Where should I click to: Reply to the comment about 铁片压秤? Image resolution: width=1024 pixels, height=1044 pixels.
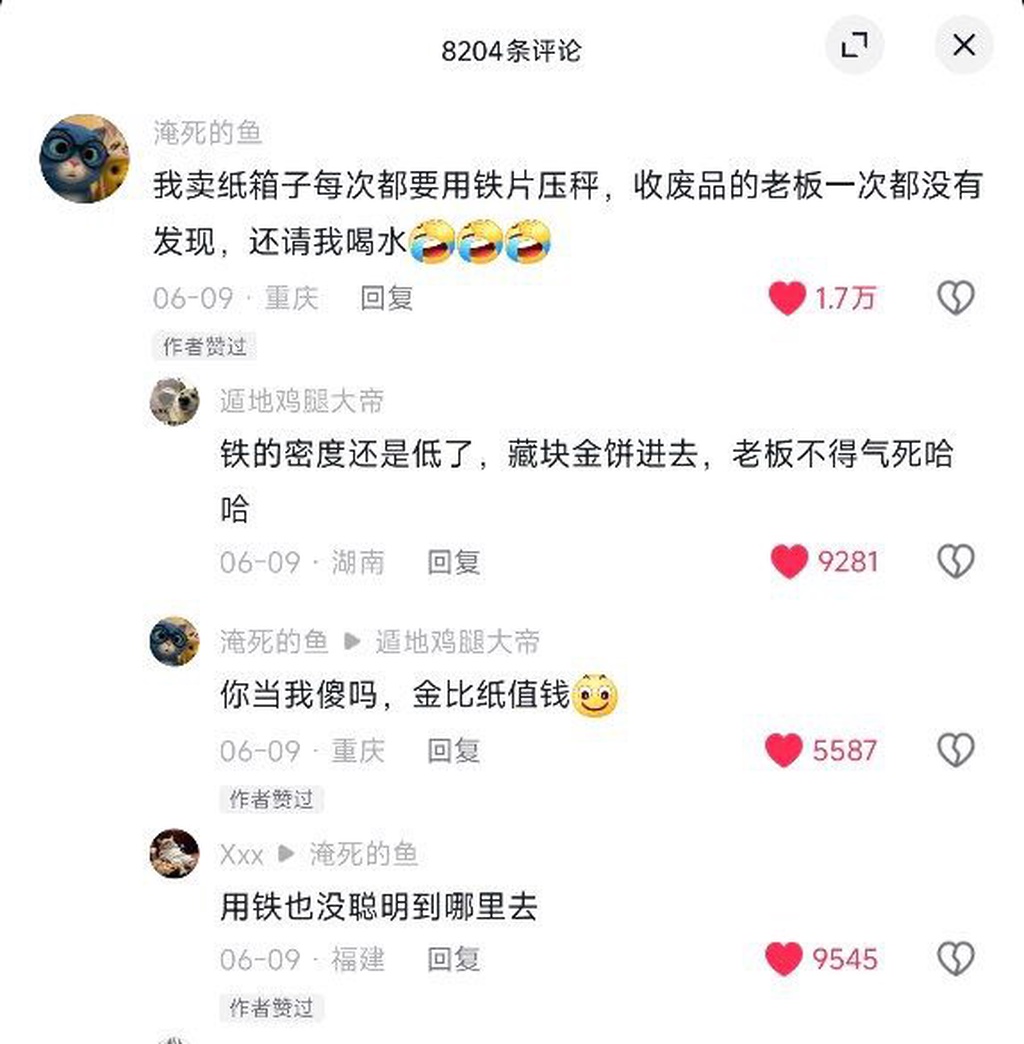coord(386,298)
